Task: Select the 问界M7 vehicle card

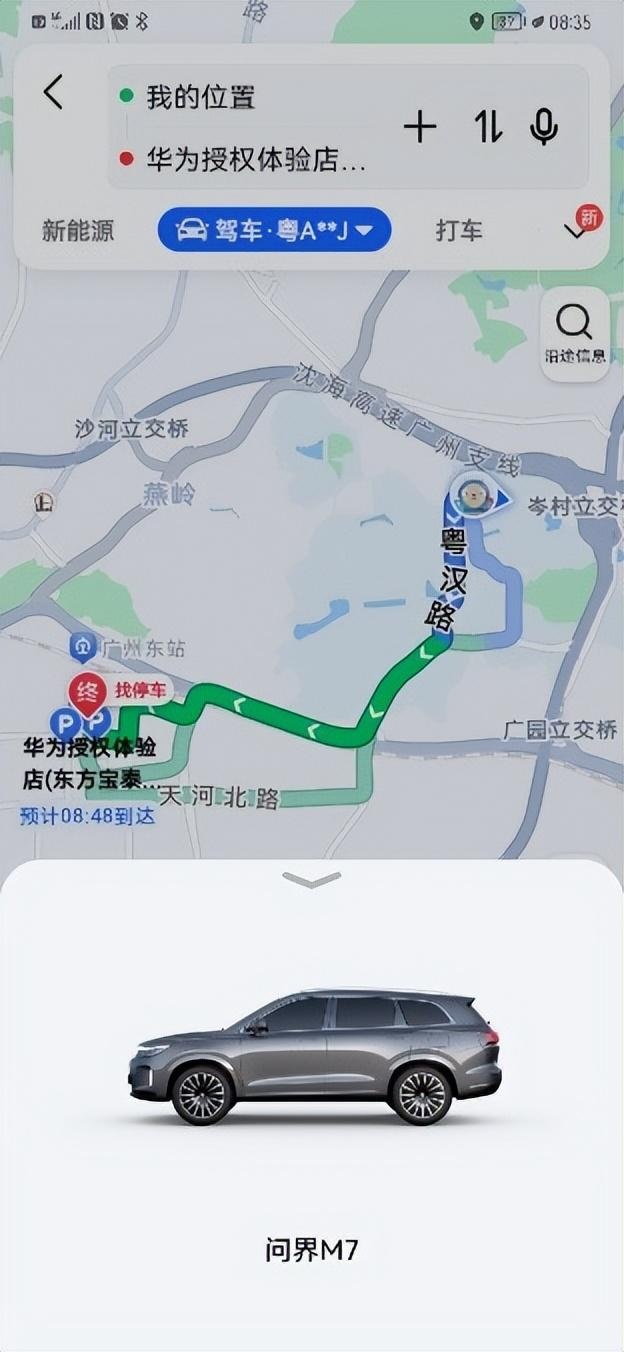Action: (312, 1100)
